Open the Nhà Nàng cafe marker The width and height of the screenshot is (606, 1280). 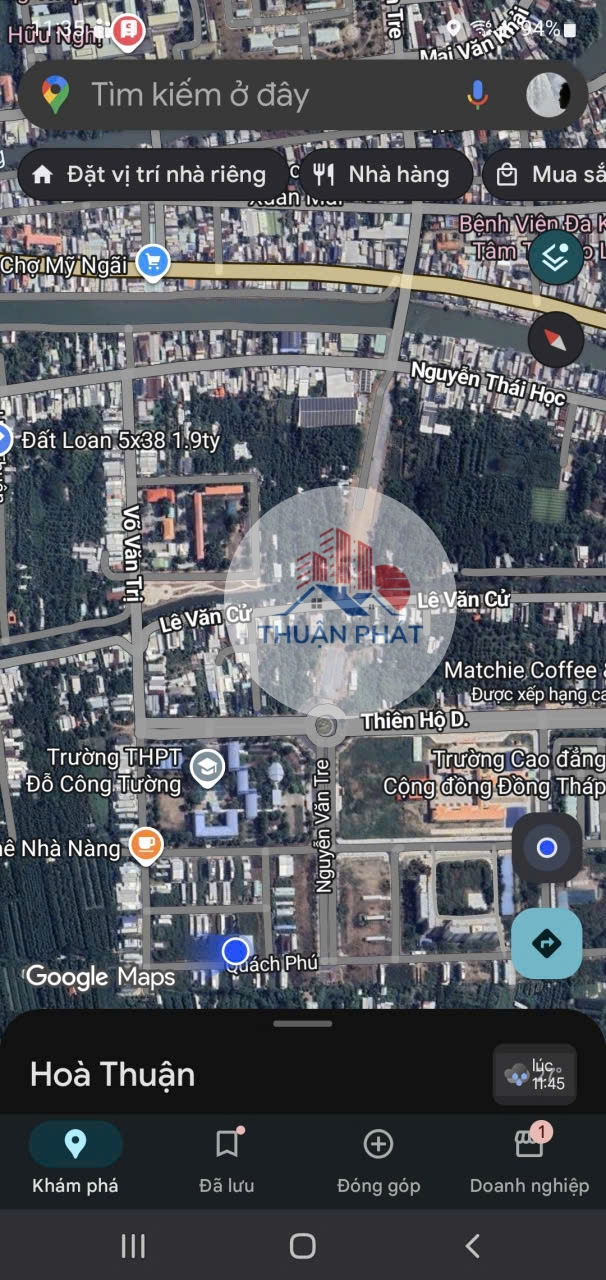point(146,846)
